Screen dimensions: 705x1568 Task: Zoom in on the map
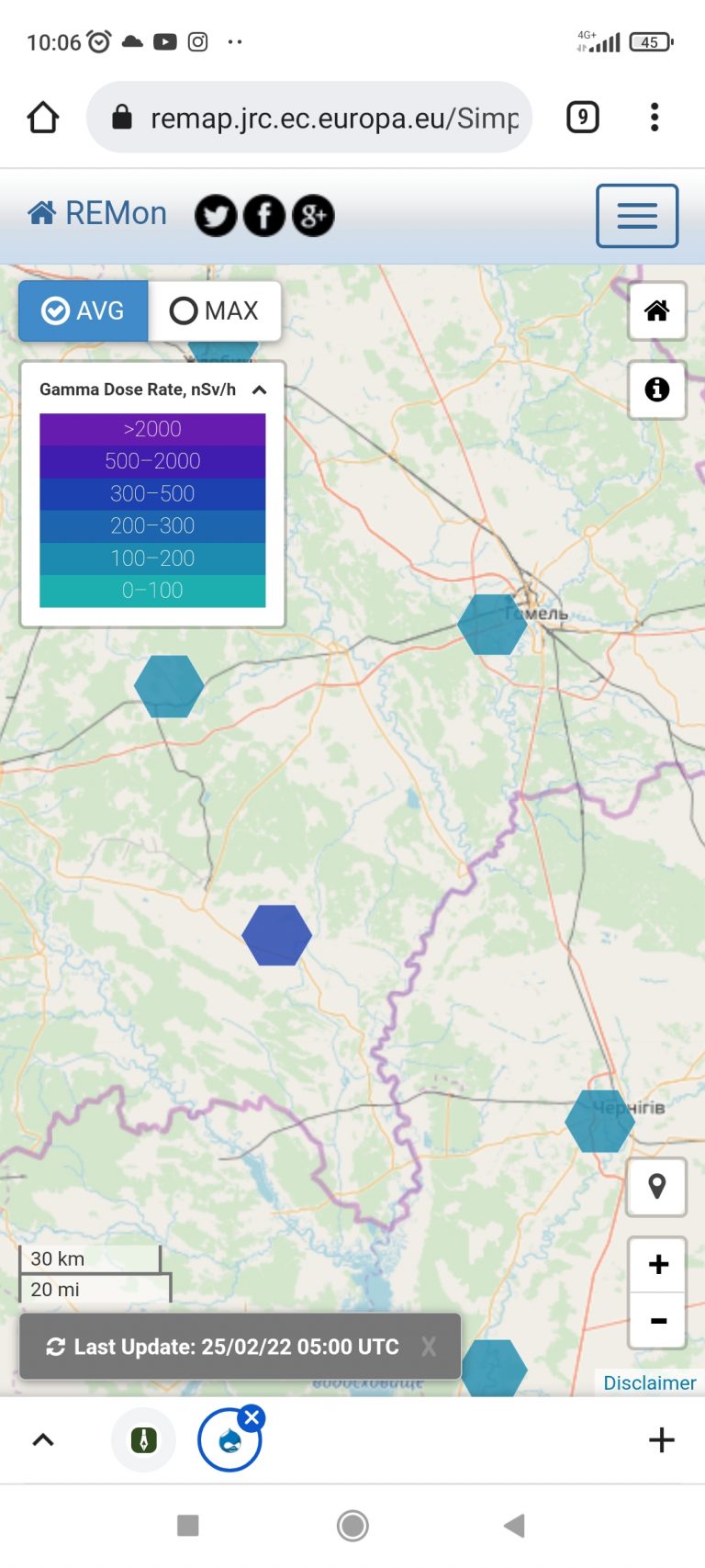(x=658, y=1265)
